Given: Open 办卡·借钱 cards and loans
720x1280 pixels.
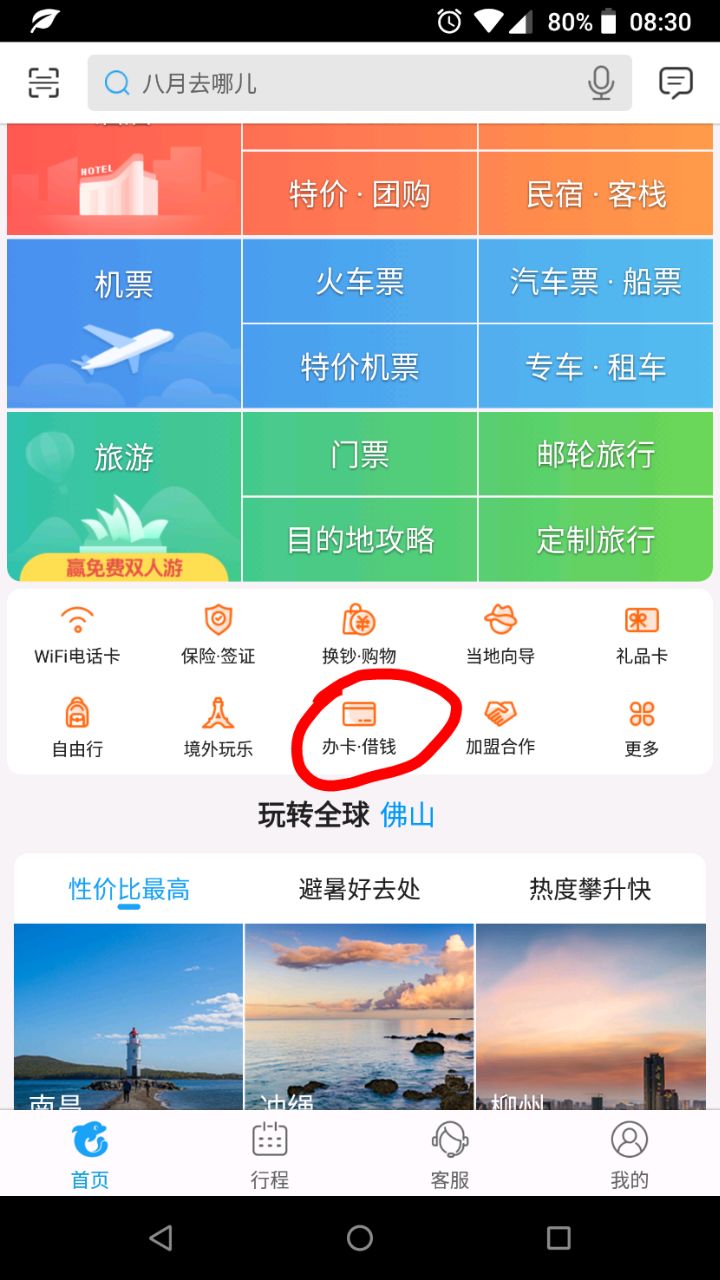Looking at the screenshot, I should pos(359,727).
